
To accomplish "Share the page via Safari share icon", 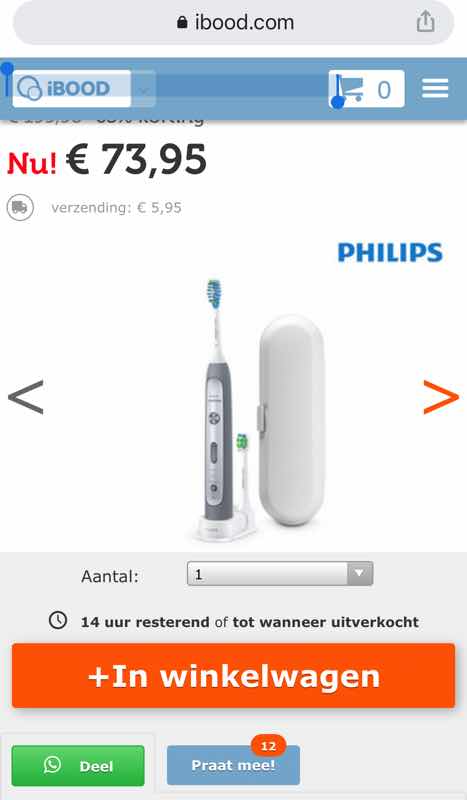I will point(425,21).
